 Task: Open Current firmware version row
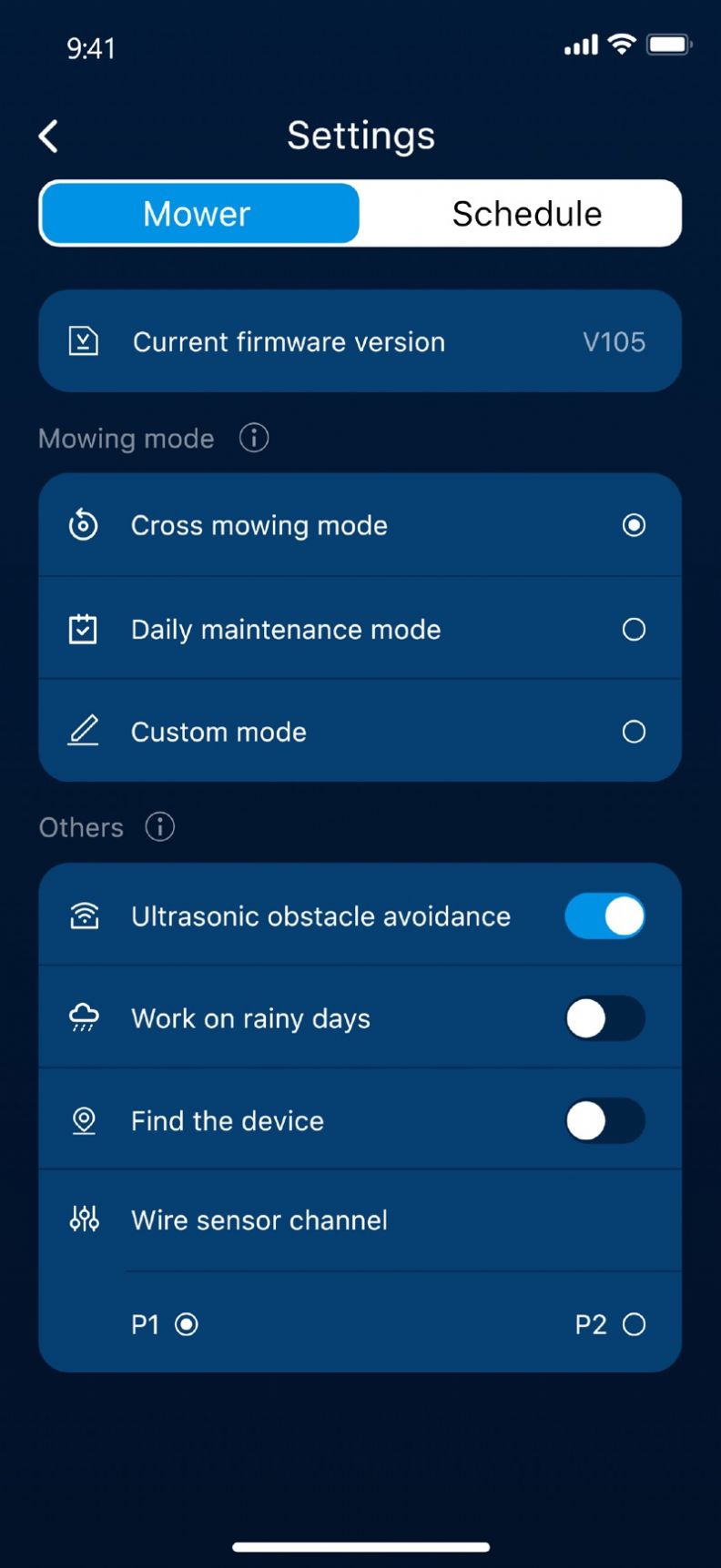[x=360, y=342]
